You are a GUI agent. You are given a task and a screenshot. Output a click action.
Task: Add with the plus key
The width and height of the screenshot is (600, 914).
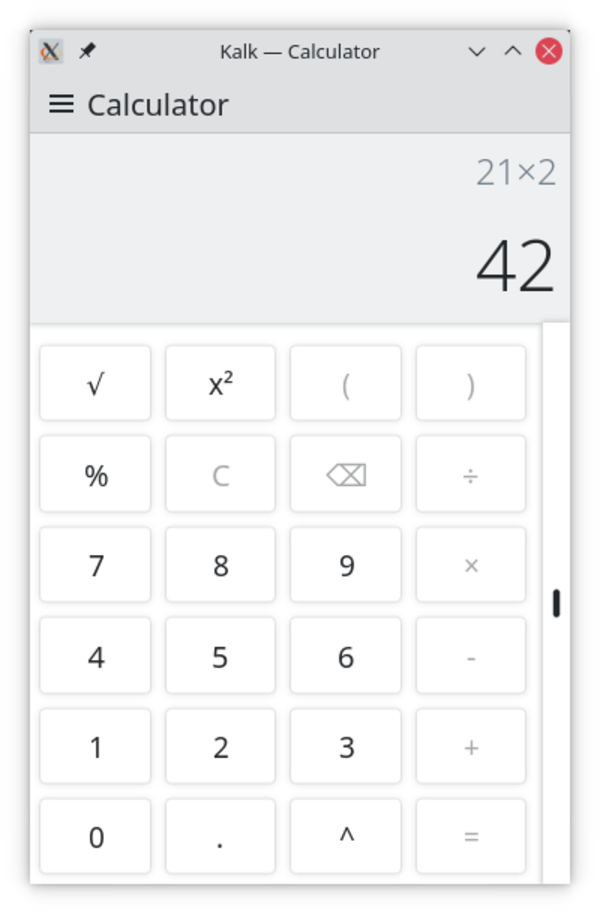point(470,746)
